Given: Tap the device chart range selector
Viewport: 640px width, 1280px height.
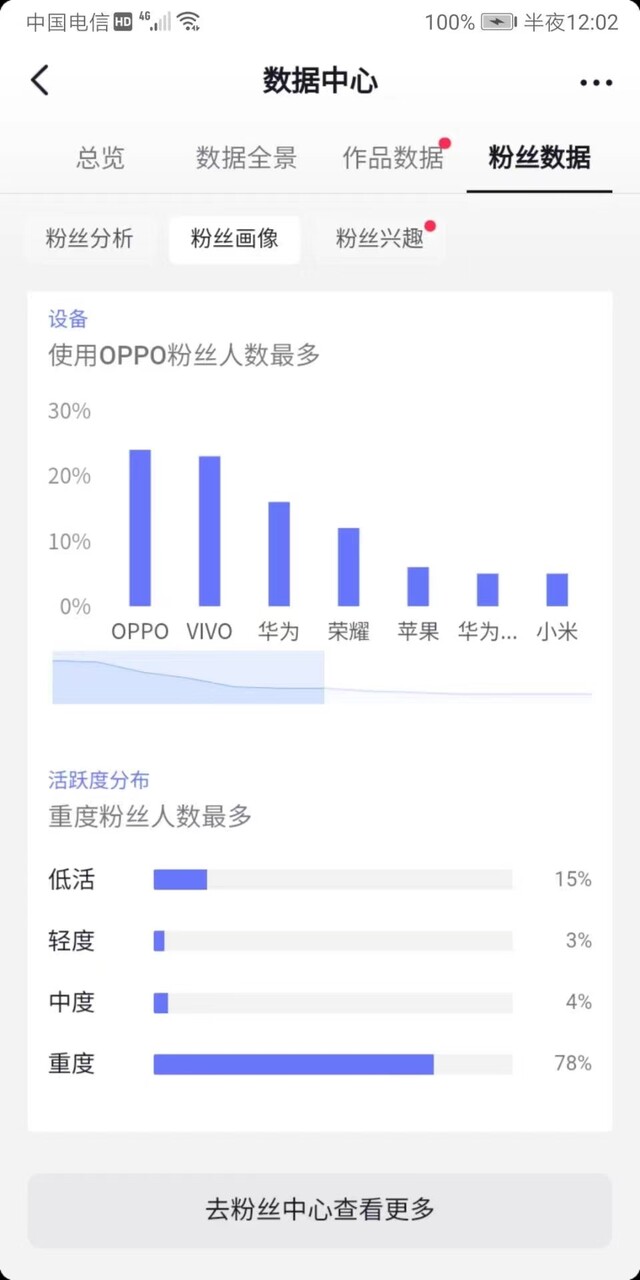Looking at the screenshot, I should pos(188,677).
